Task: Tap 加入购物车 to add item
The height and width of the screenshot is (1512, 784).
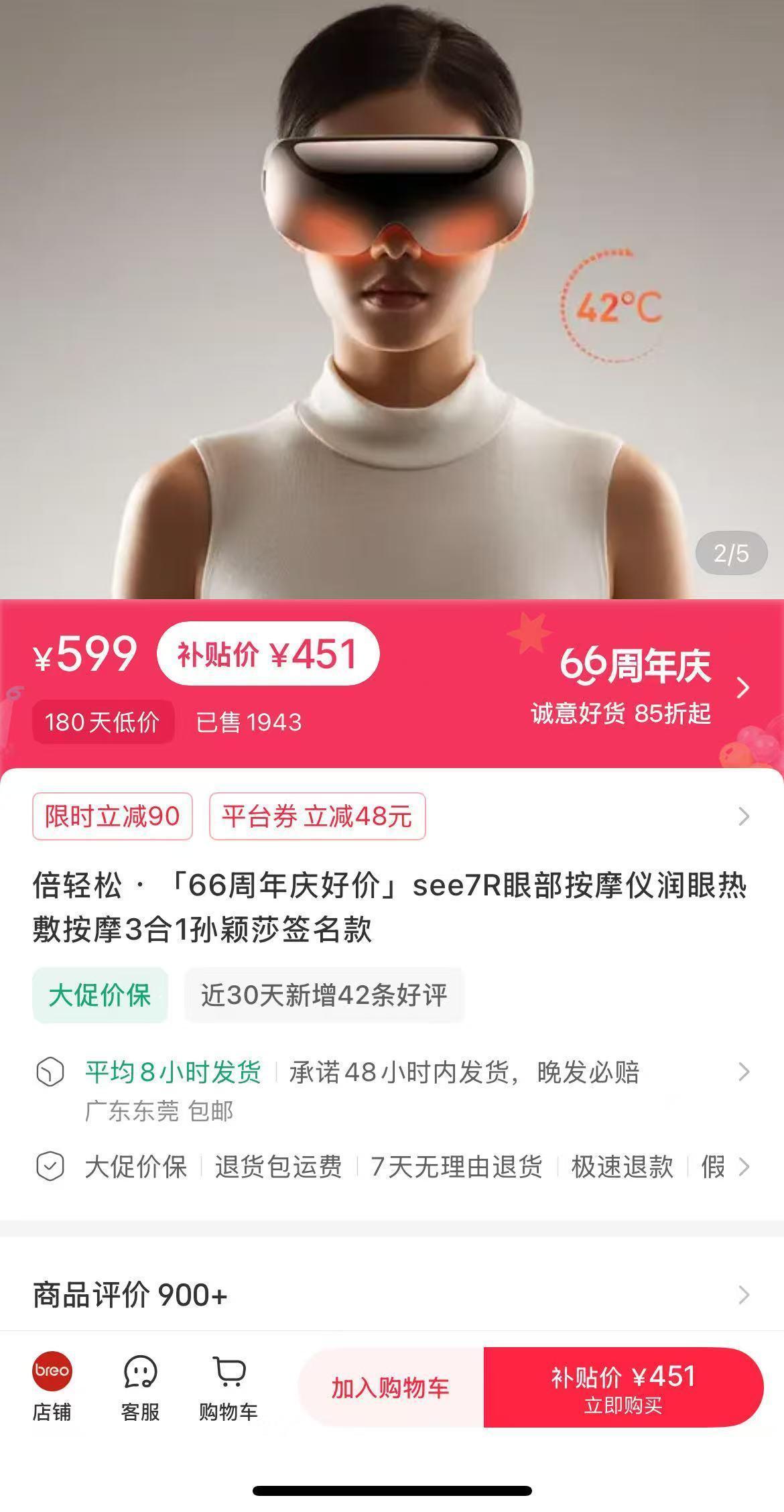Action: click(391, 1387)
